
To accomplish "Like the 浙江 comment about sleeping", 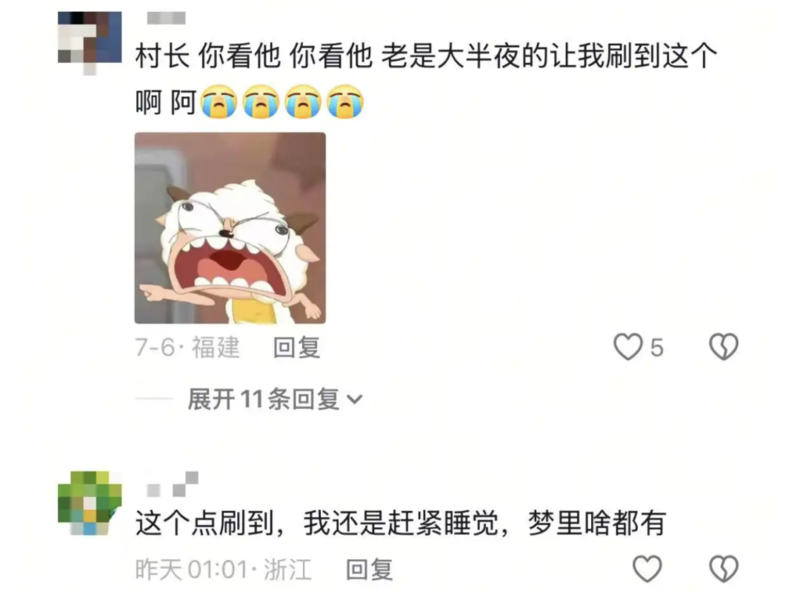I will pyautogui.click(x=648, y=569).
